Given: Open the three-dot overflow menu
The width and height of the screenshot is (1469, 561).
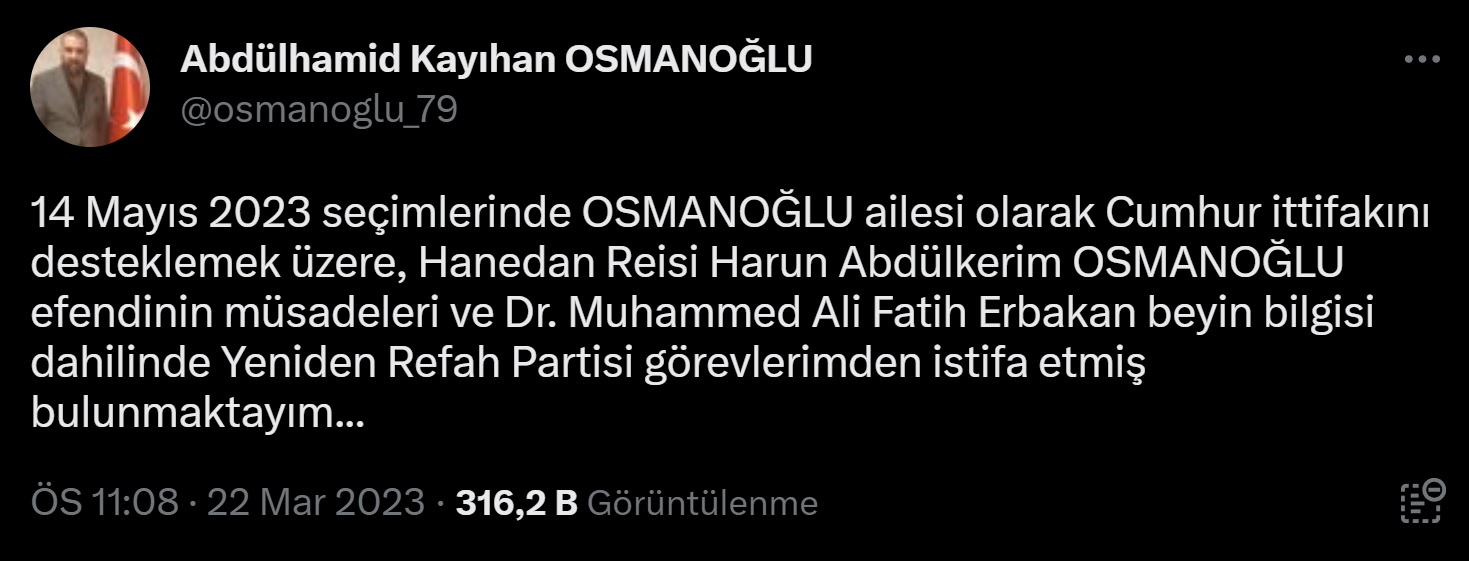Looking at the screenshot, I should tap(1421, 61).
